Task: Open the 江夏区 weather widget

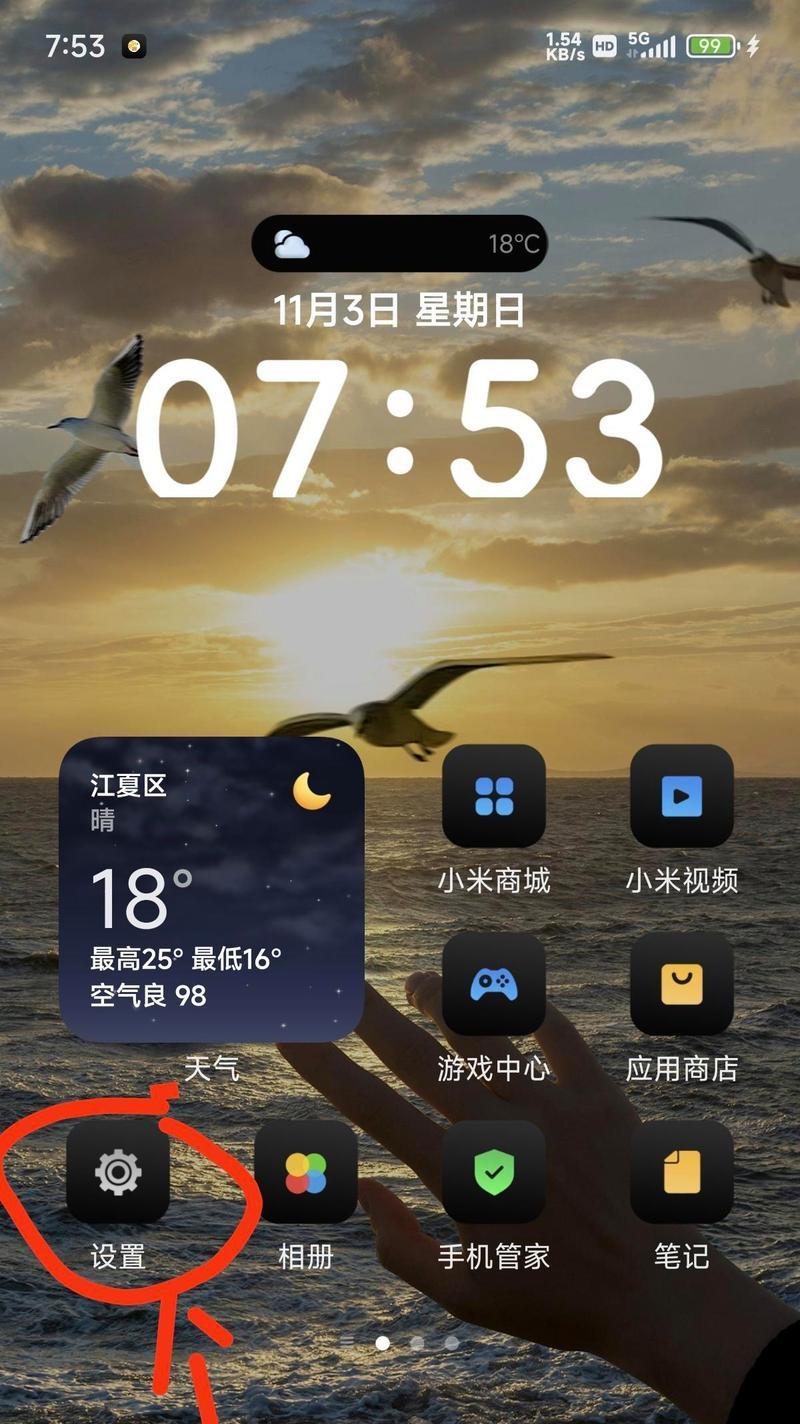Action: (x=211, y=890)
